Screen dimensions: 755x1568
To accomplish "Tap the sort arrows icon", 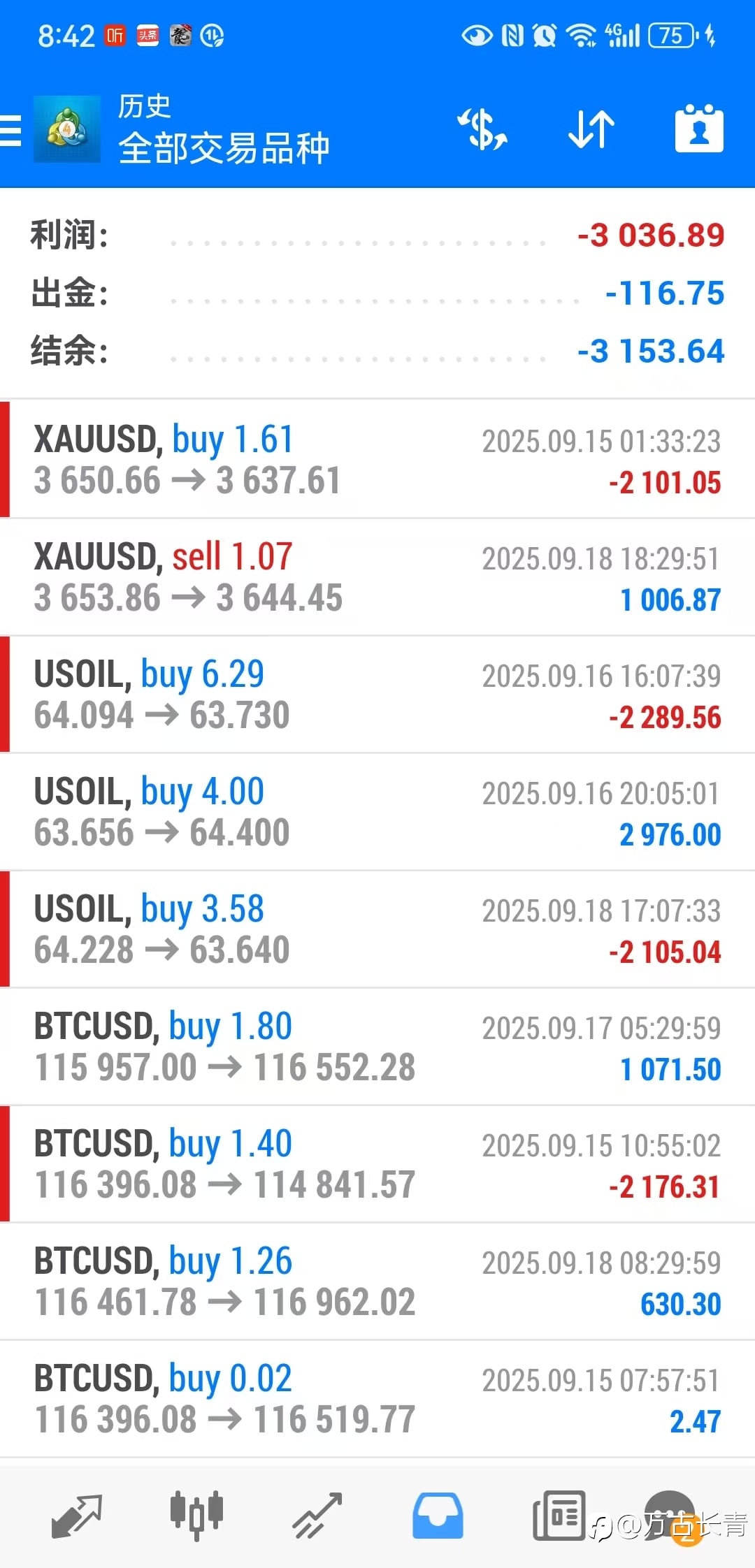I will tap(591, 129).
